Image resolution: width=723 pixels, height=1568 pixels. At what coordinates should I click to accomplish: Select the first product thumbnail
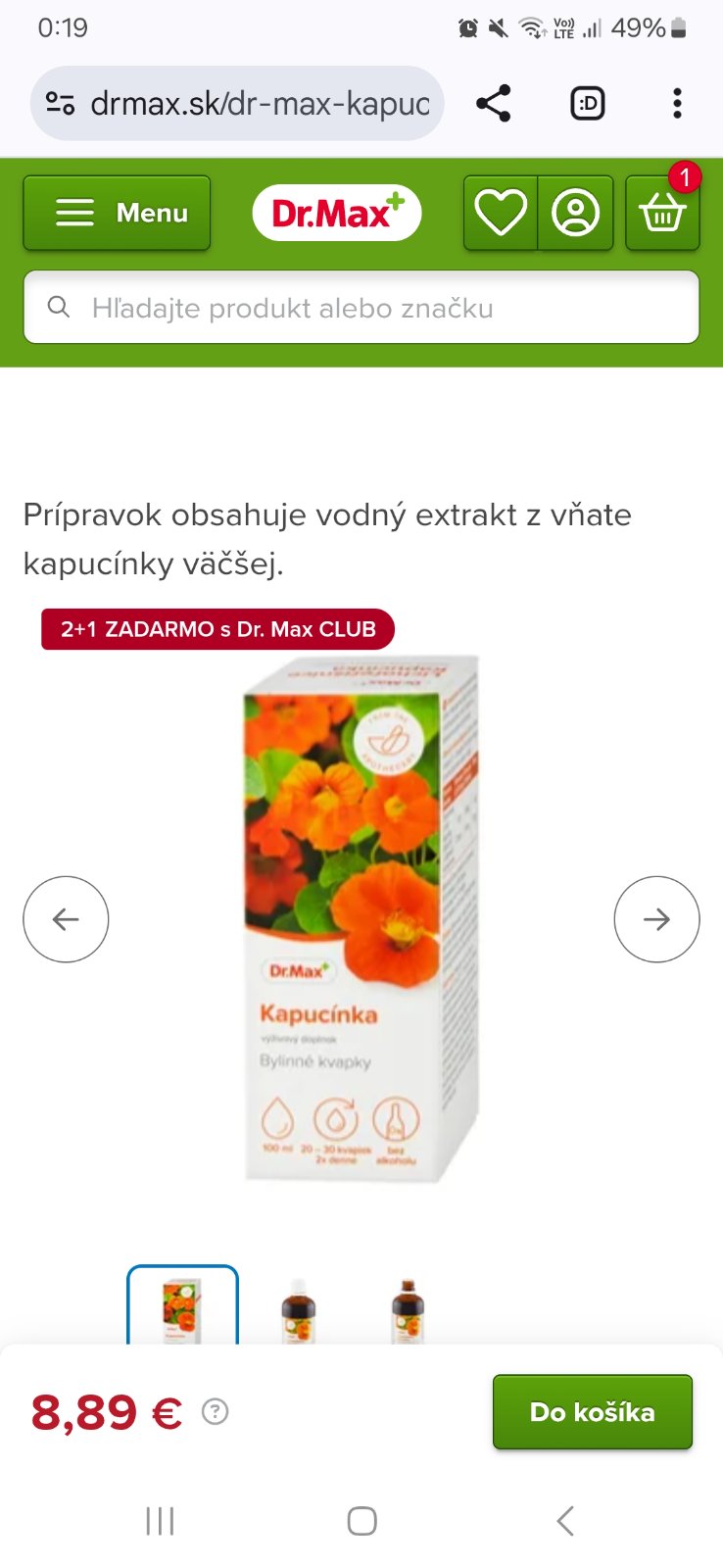pyautogui.click(x=182, y=1307)
